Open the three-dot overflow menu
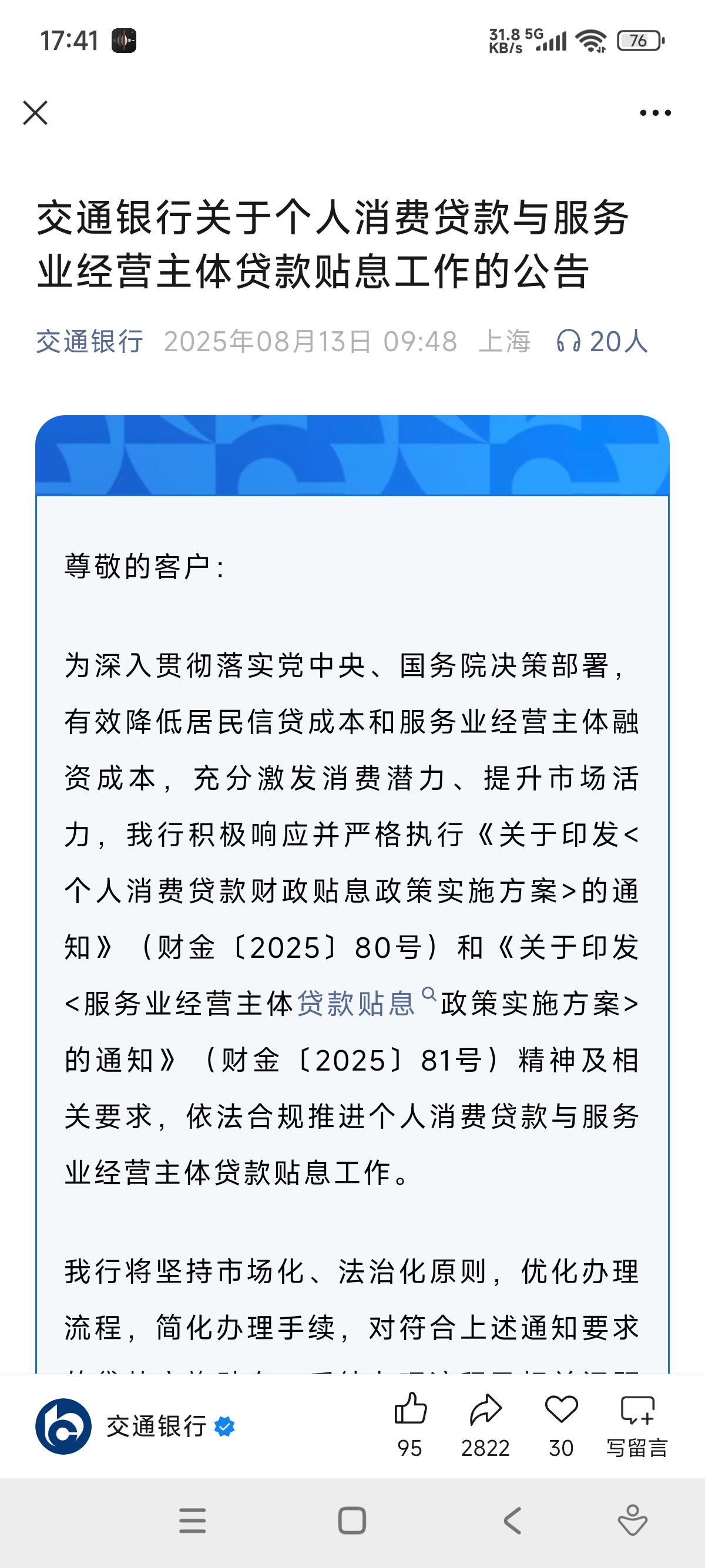Screen dimensions: 705x1568 click(x=655, y=113)
